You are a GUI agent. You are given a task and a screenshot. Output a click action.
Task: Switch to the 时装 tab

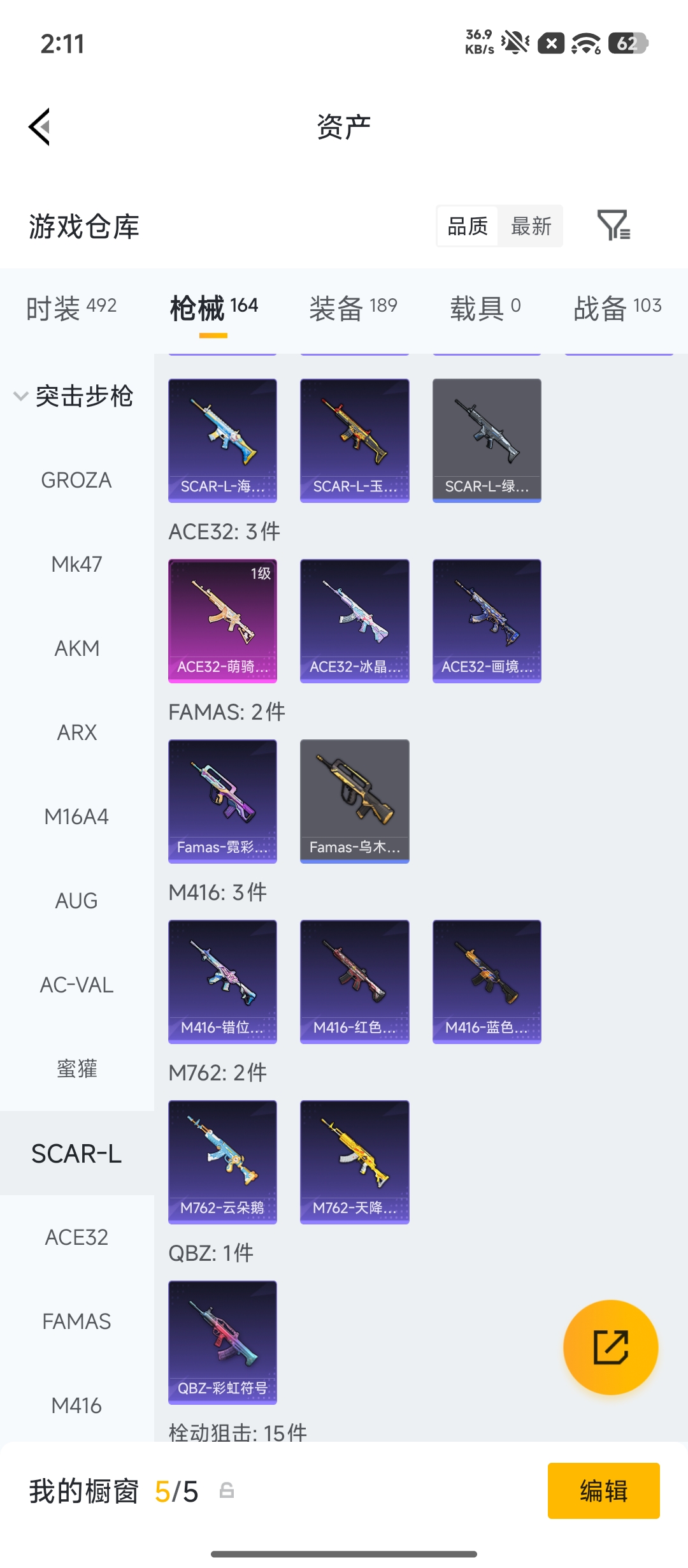coord(71,308)
